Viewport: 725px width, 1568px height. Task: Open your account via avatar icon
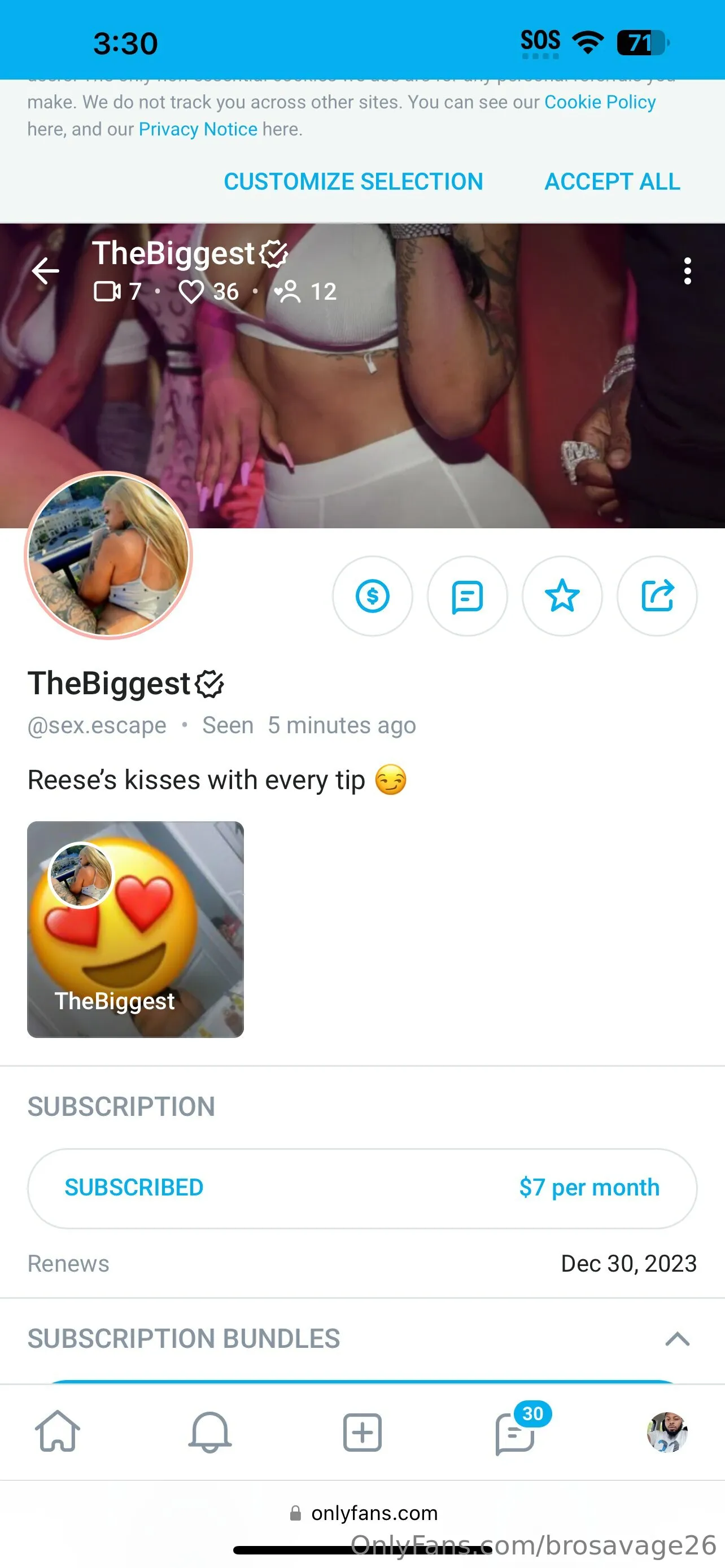tap(667, 1434)
